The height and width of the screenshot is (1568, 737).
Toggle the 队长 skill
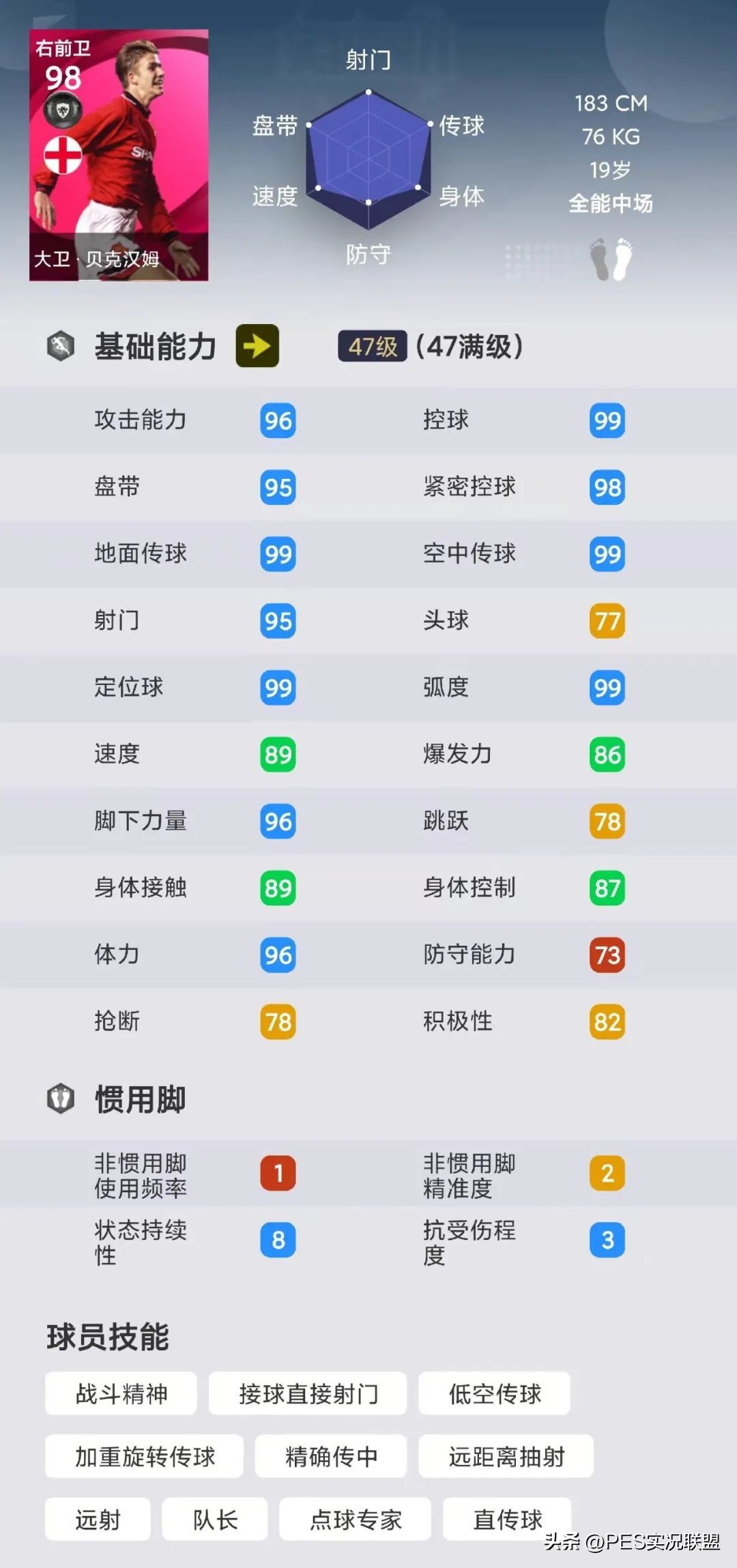pyautogui.click(x=215, y=1519)
